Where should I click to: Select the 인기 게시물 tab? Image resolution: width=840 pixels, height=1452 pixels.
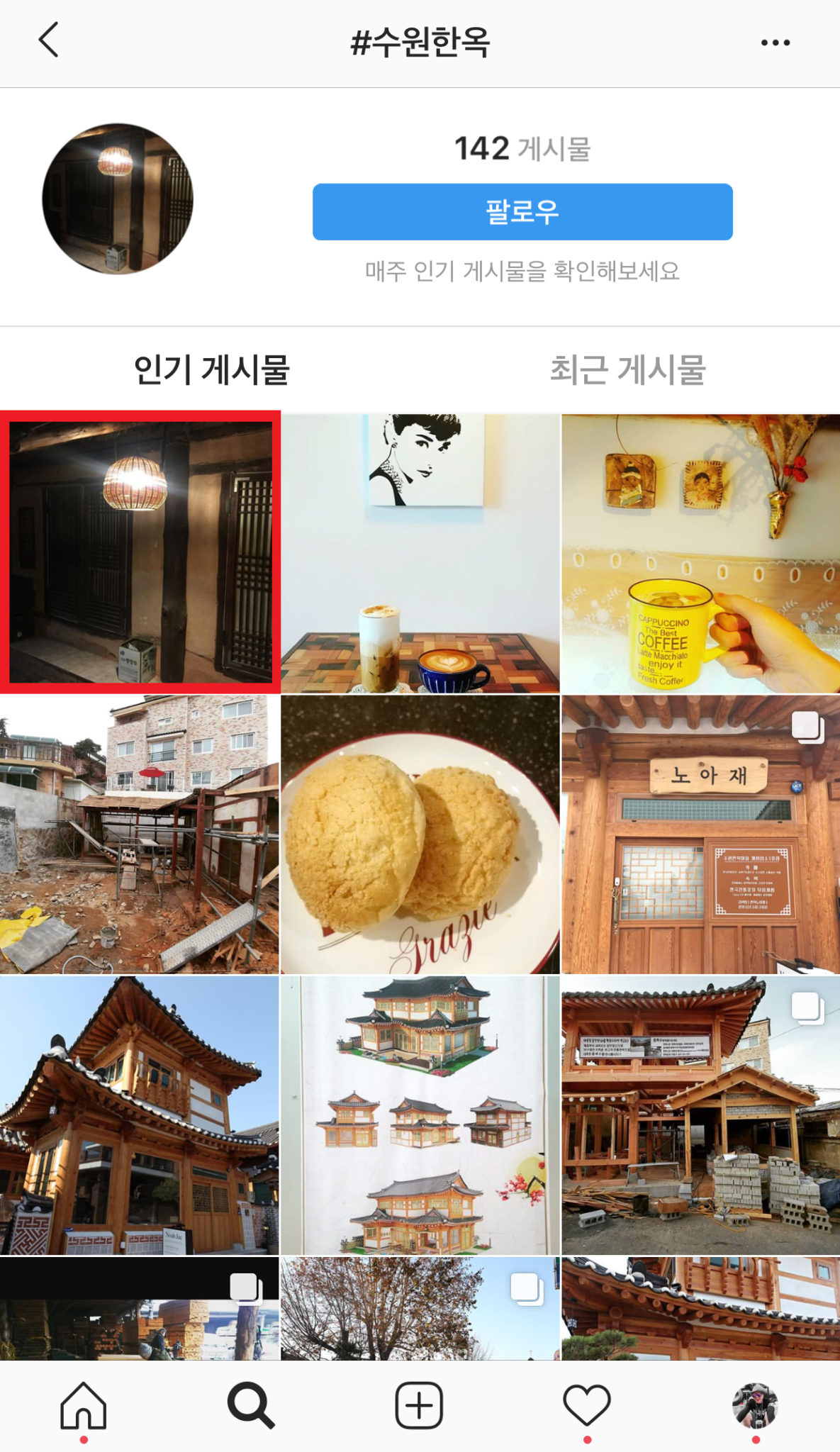click(x=211, y=369)
